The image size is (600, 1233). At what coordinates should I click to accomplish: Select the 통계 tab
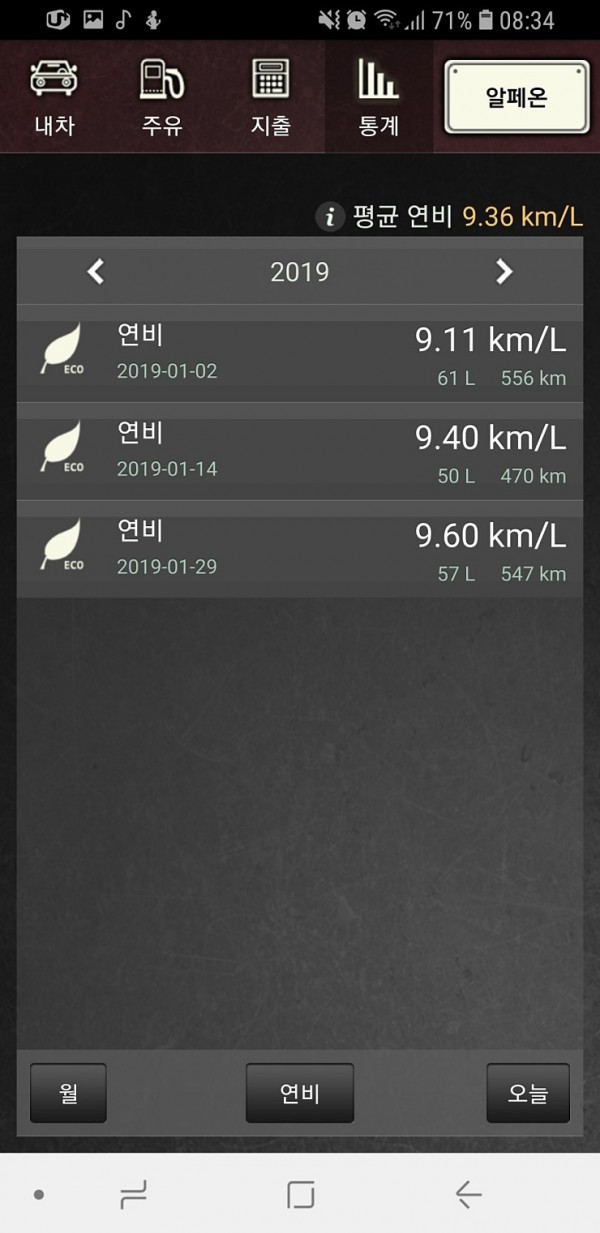378,97
